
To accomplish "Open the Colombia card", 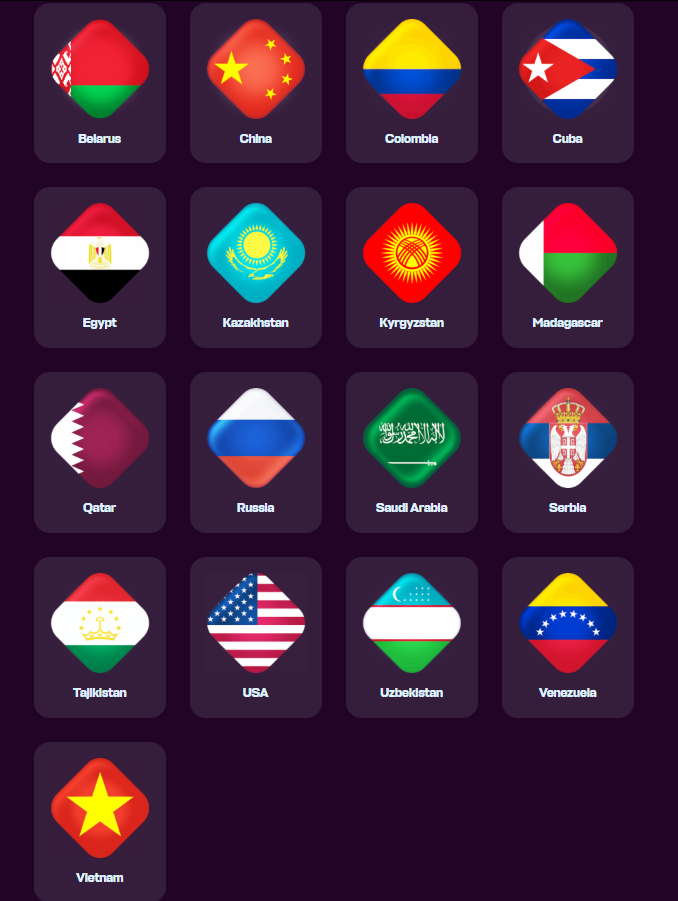I will (x=412, y=82).
